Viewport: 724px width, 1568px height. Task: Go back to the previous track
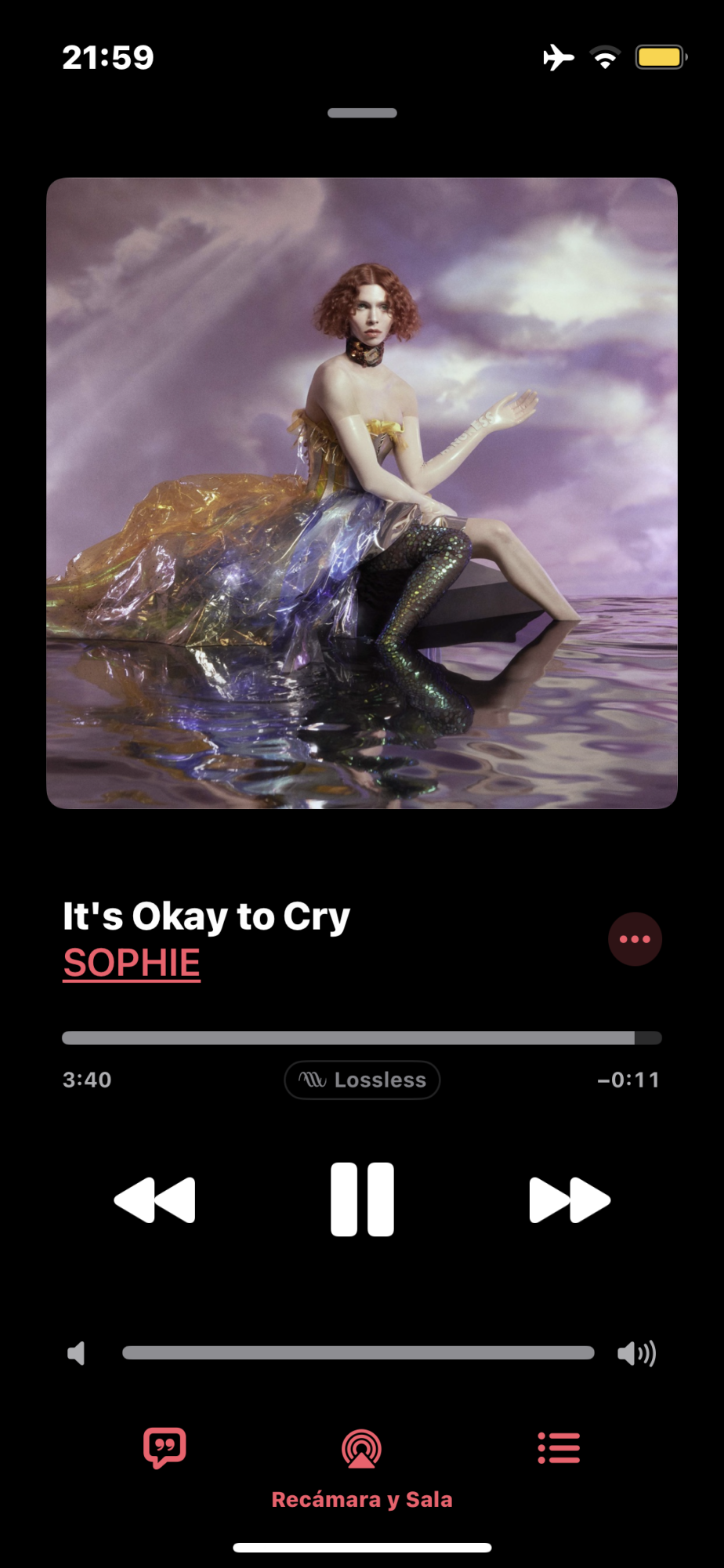tap(154, 1200)
